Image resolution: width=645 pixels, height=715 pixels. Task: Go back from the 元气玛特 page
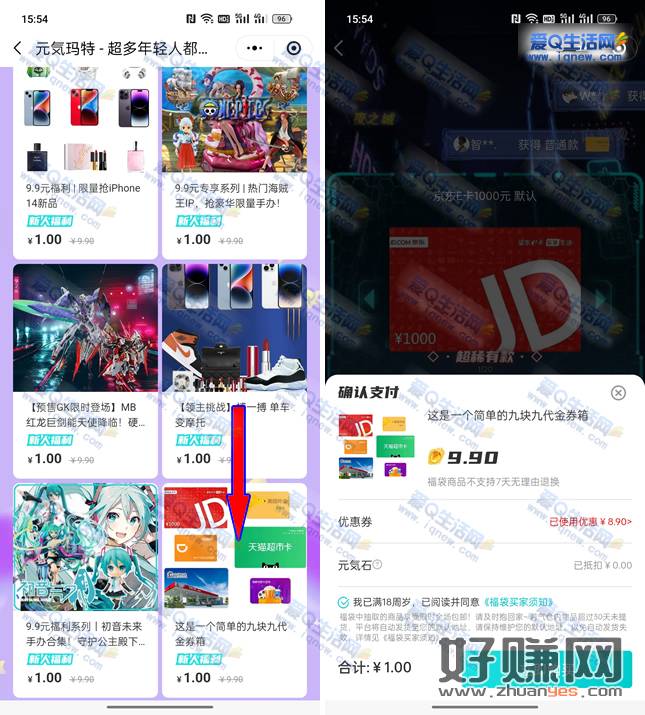pos(18,48)
